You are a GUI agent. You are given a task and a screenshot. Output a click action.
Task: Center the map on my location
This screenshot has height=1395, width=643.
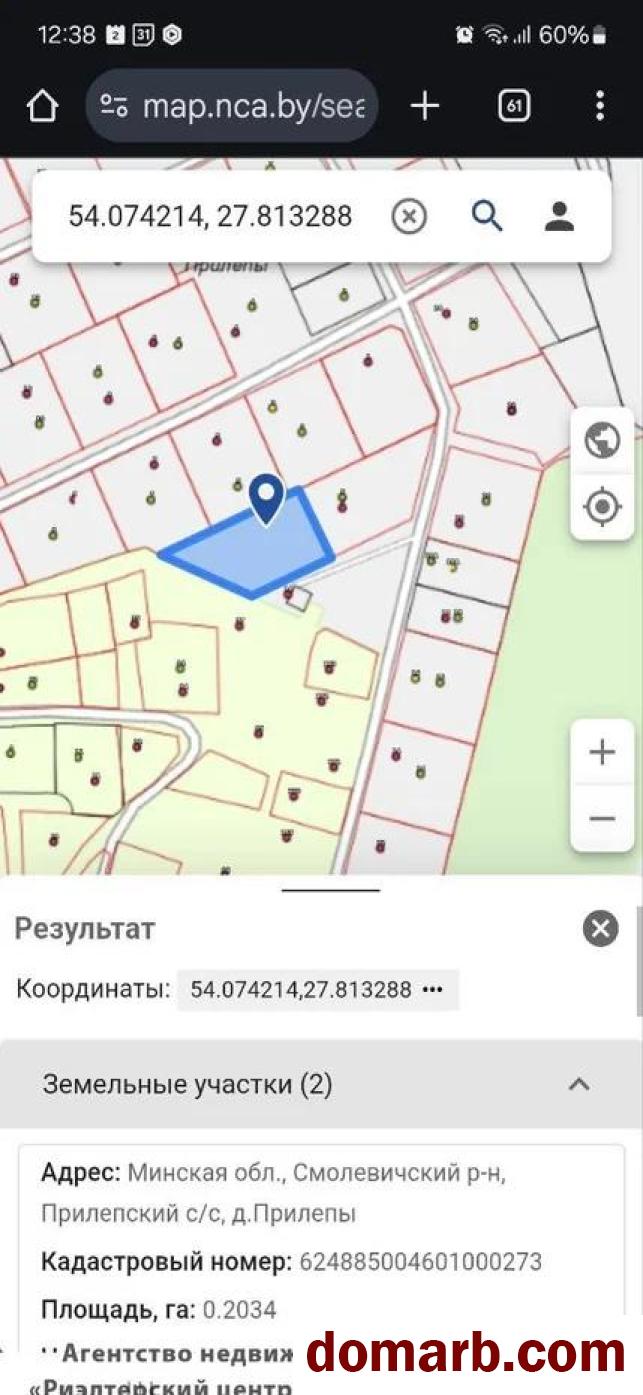click(x=602, y=507)
